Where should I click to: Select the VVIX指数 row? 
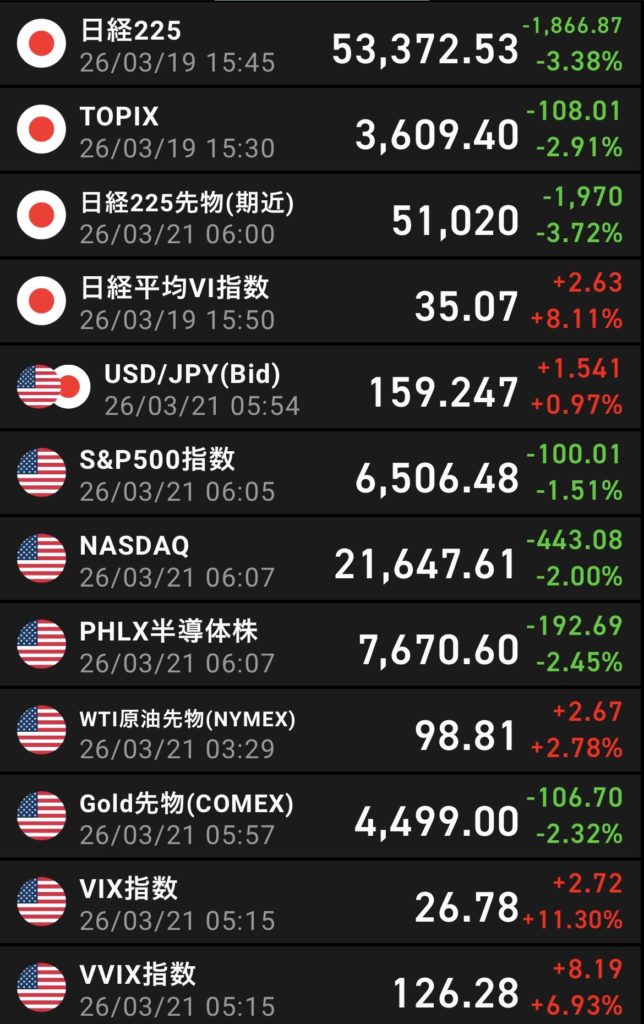pos(322,987)
